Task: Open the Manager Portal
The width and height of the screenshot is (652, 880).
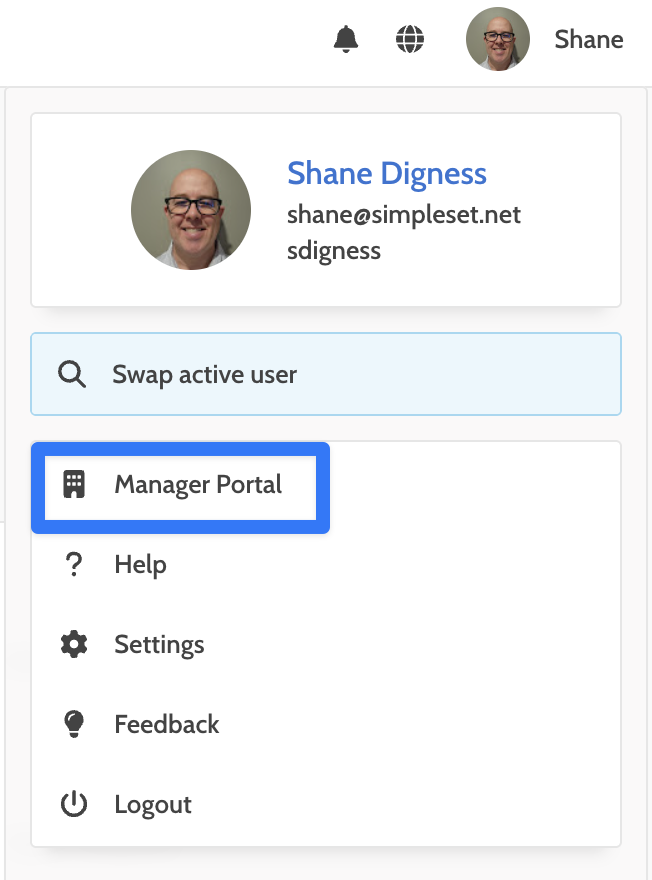Action: click(197, 486)
